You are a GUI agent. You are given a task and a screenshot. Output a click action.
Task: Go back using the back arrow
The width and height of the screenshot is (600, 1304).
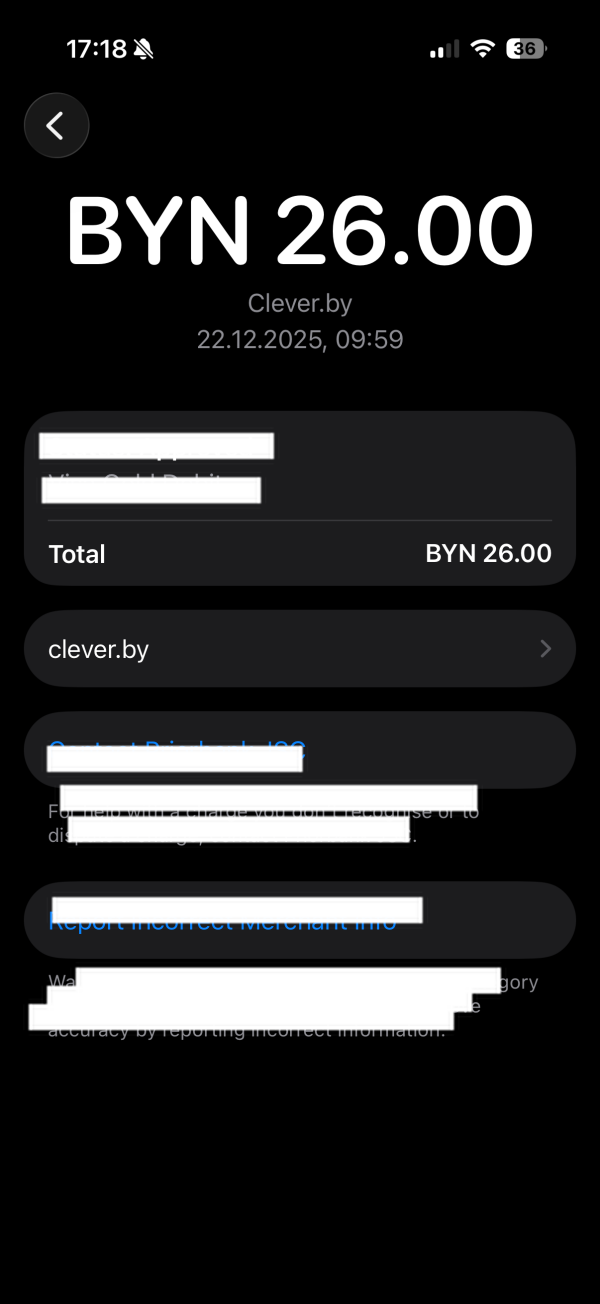point(57,126)
